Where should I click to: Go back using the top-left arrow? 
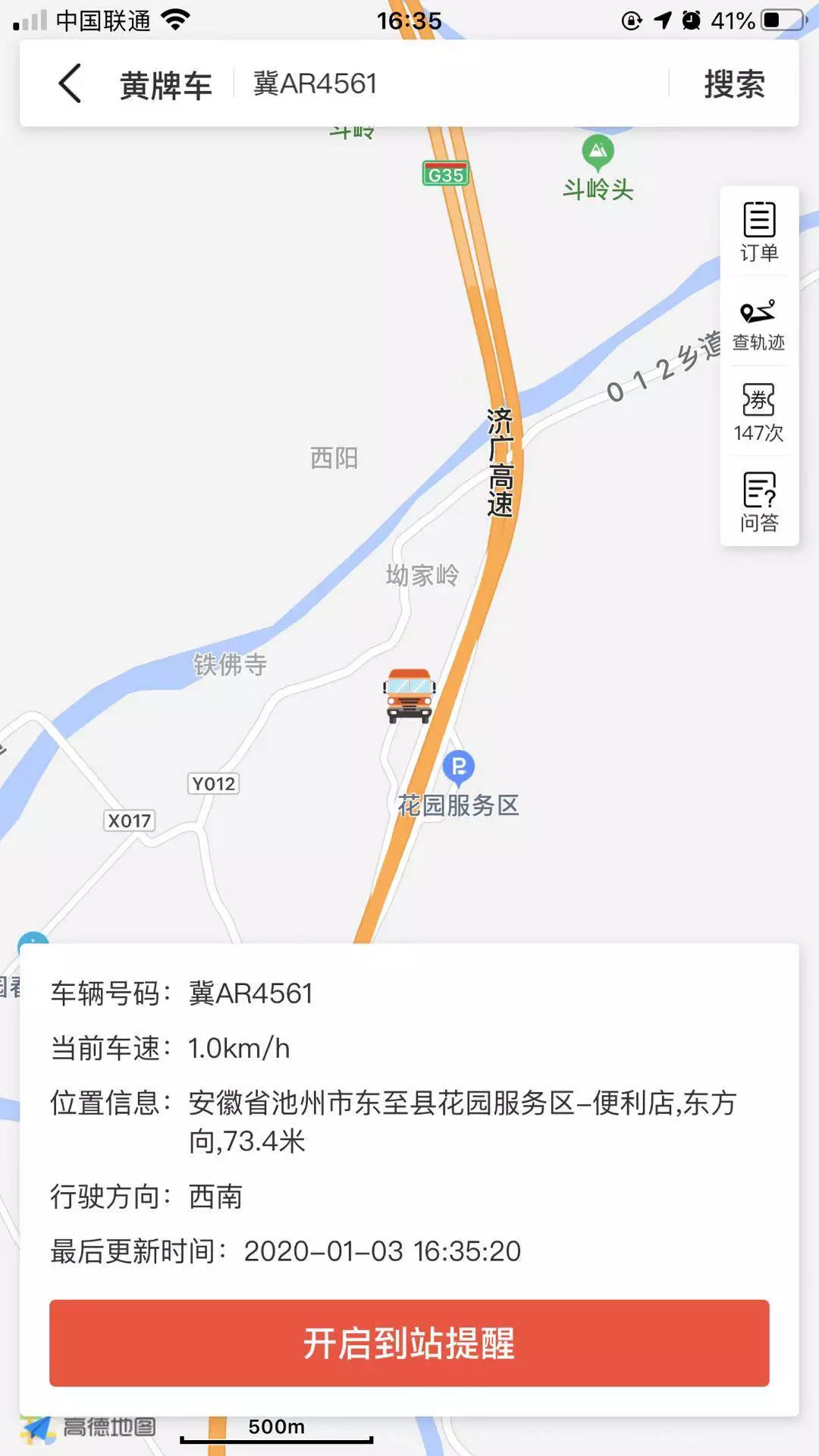pos(70,83)
